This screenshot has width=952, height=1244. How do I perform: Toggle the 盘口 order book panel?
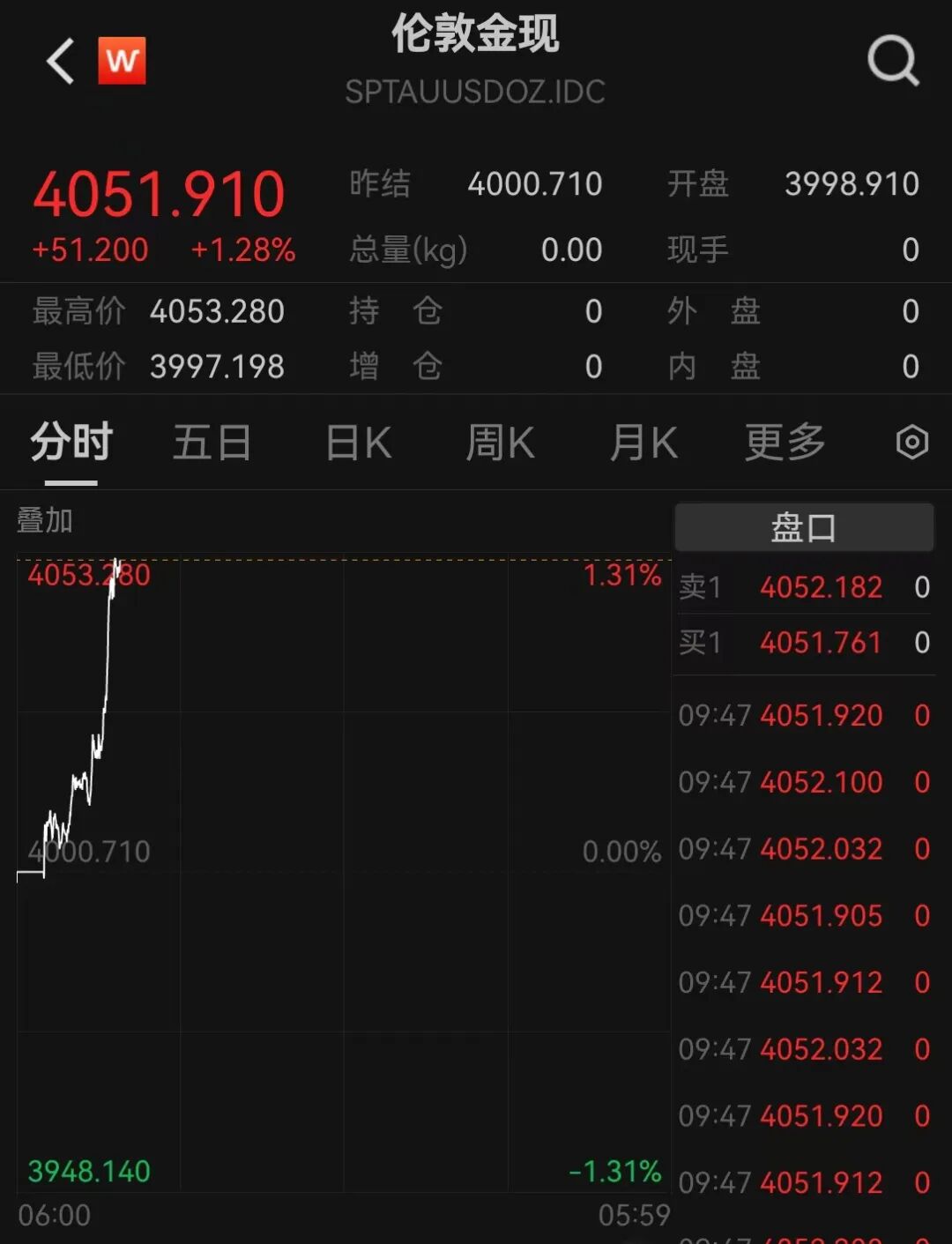point(804,525)
